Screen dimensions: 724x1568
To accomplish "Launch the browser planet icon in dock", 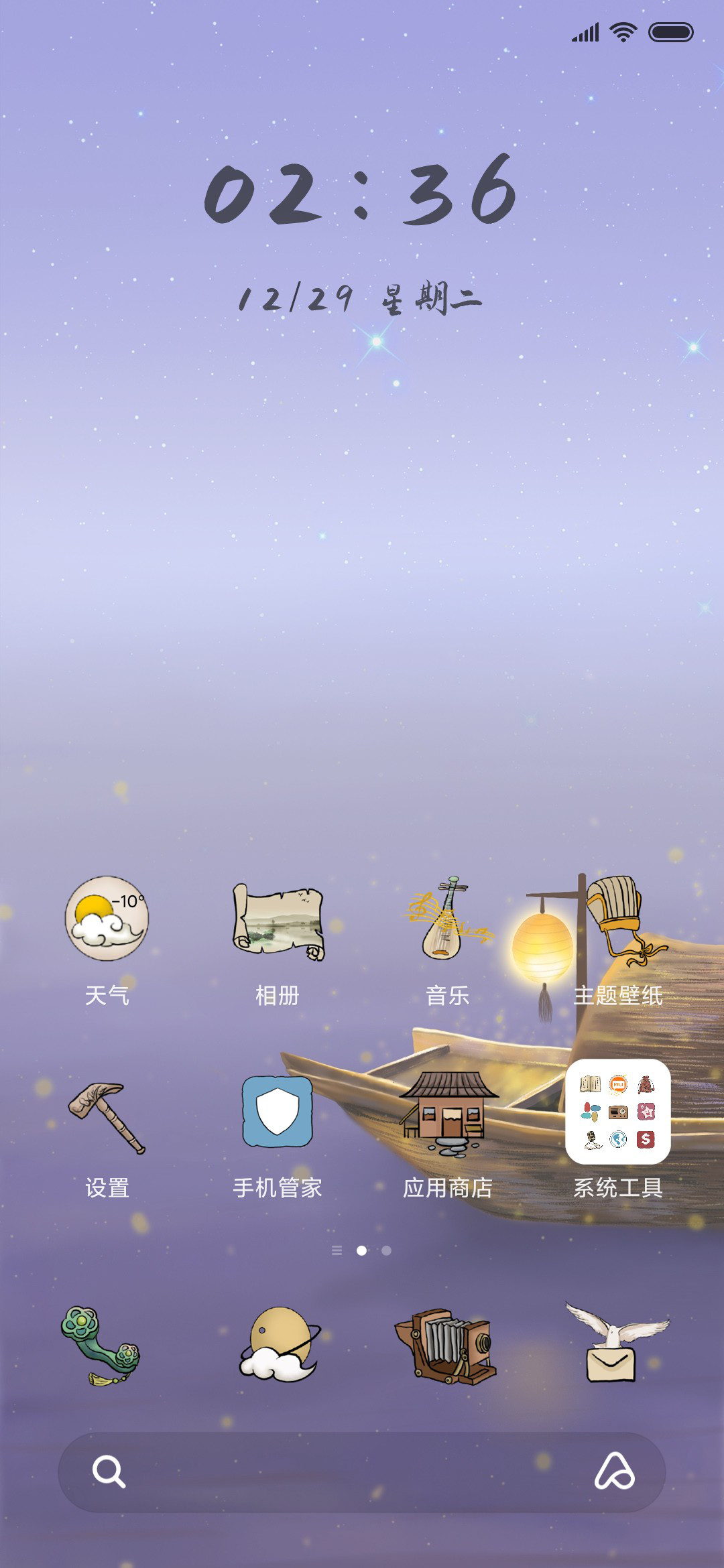I will pyautogui.click(x=280, y=1344).
